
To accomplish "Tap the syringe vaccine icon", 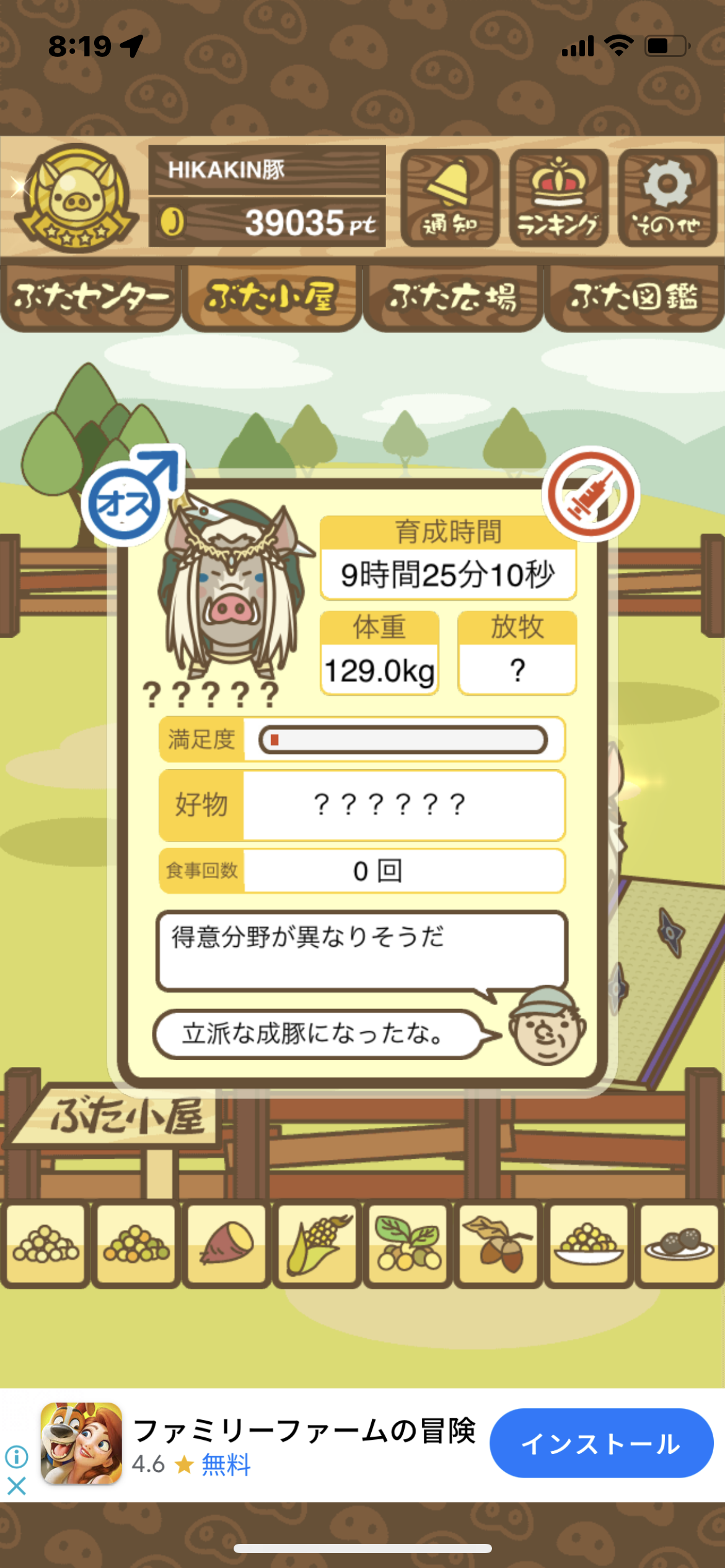I will tap(591, 494).
